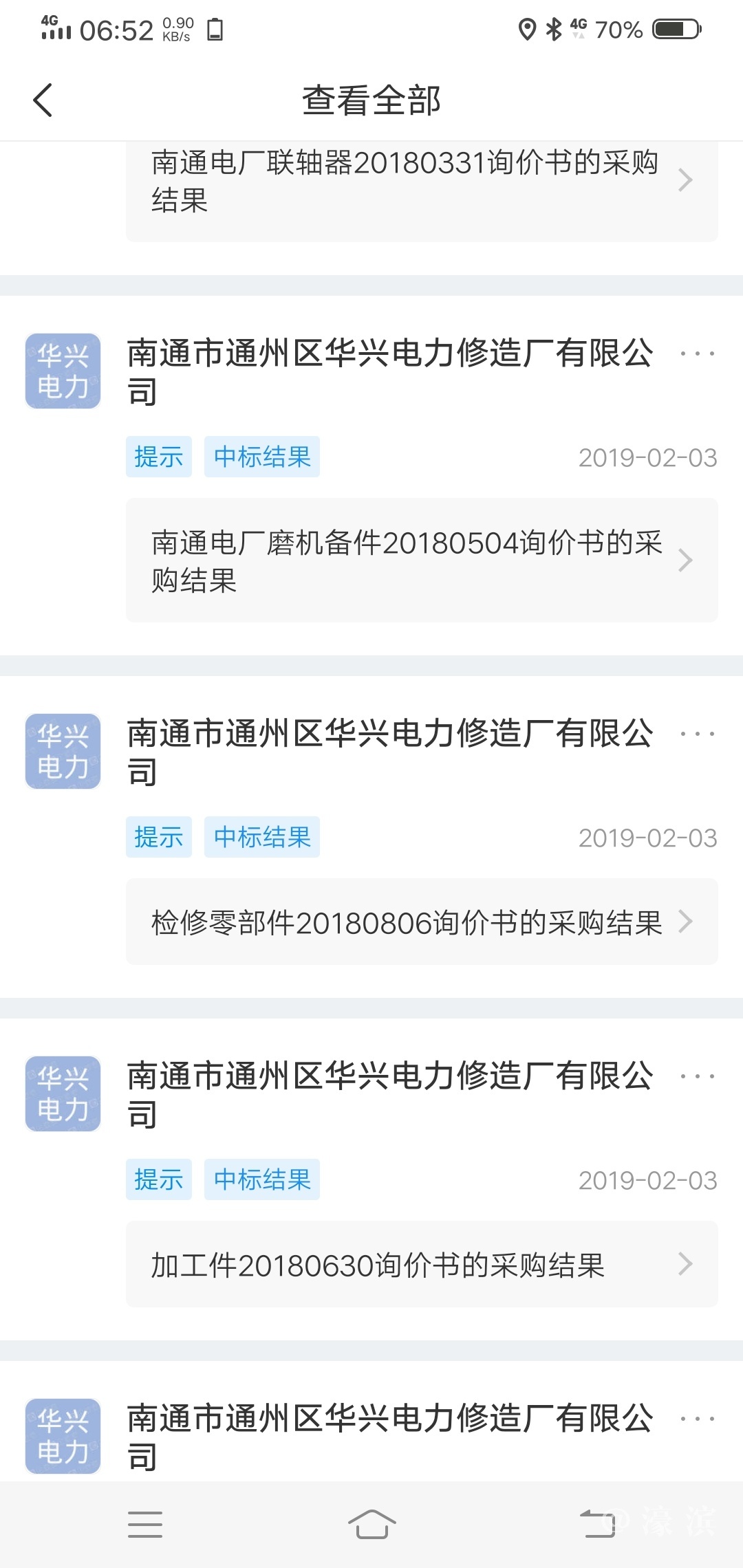Open the 南通电厂联轴器20180331询价书 result

click(421, 182)
